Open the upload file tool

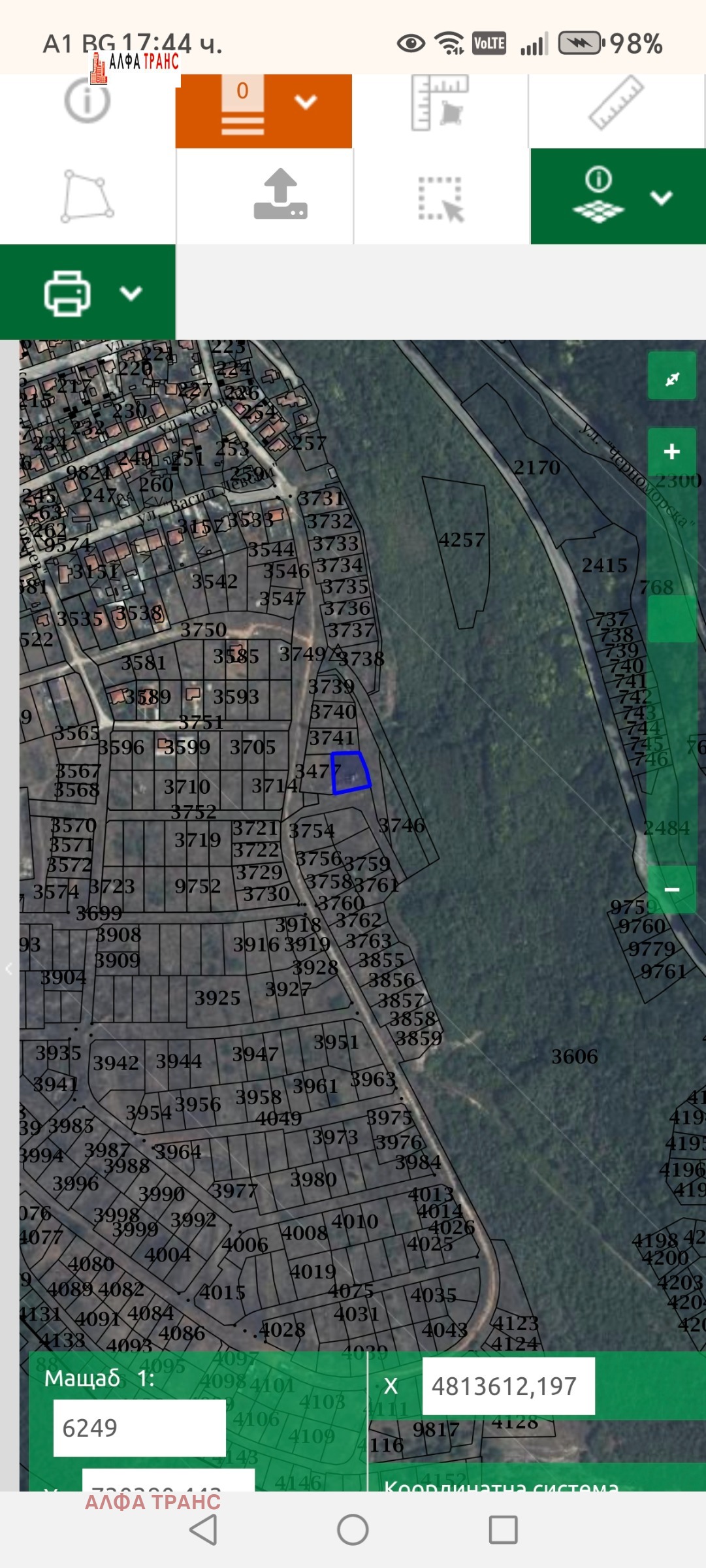coord(280,195)
